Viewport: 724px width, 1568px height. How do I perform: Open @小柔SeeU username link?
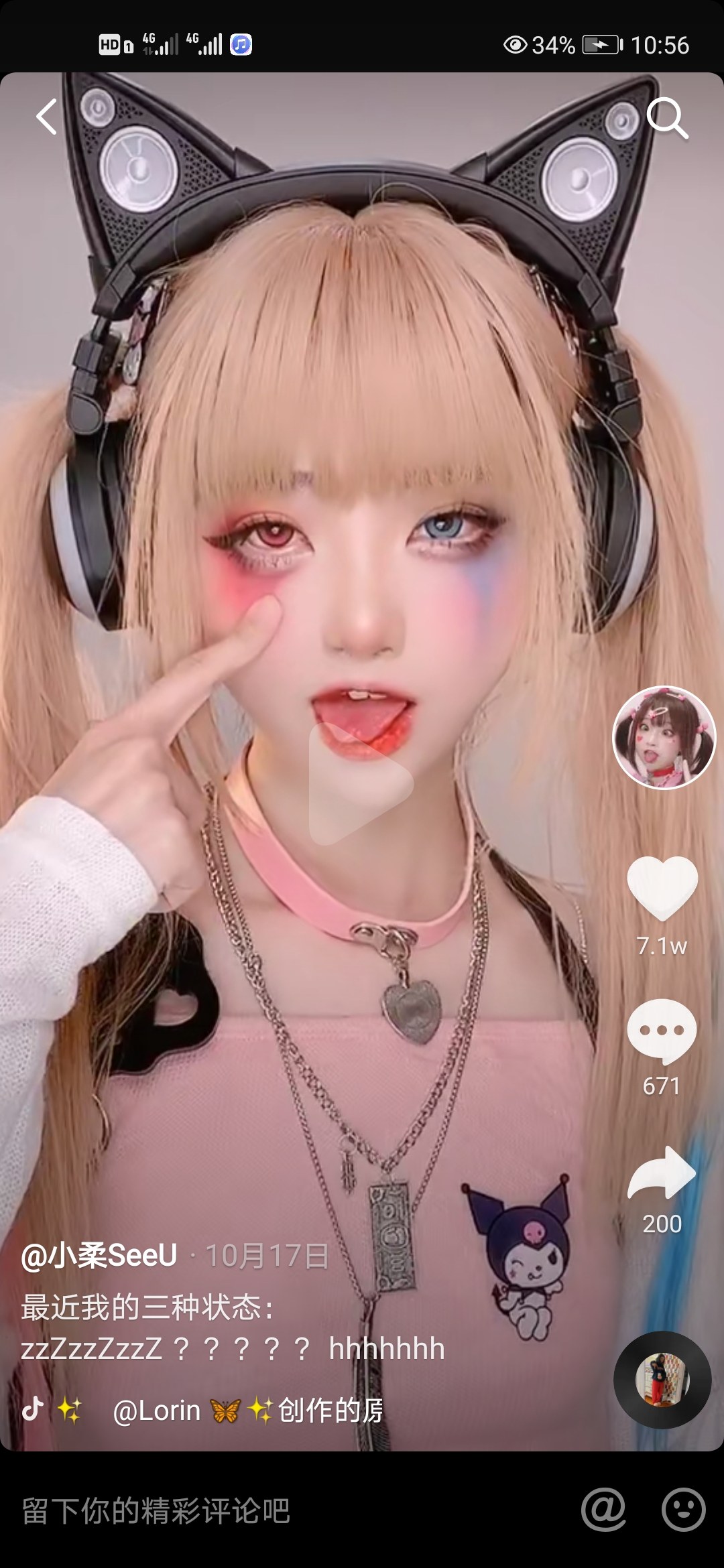click(x=99, y=1255)
